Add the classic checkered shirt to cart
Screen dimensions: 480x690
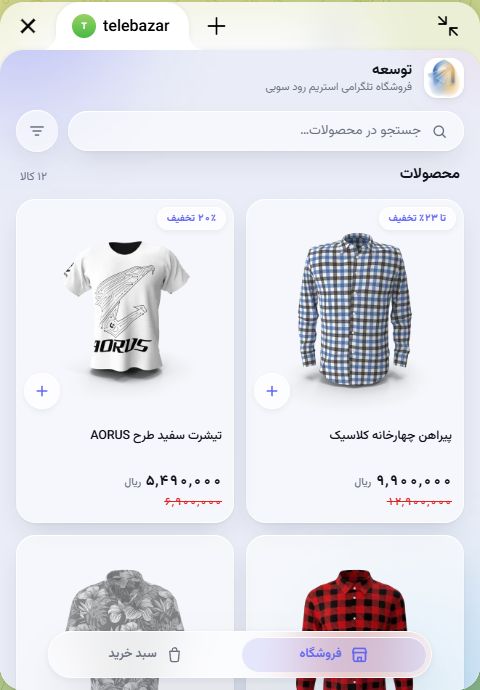[x=272, y=391]
